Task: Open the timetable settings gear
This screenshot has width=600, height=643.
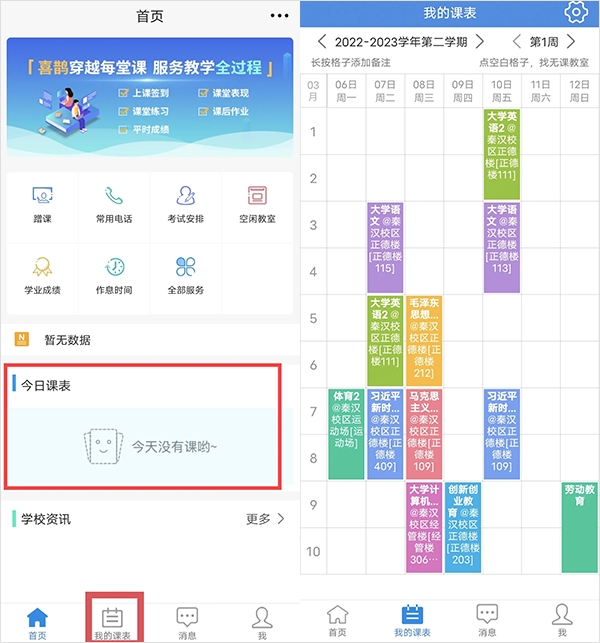Action: (576, 12)
